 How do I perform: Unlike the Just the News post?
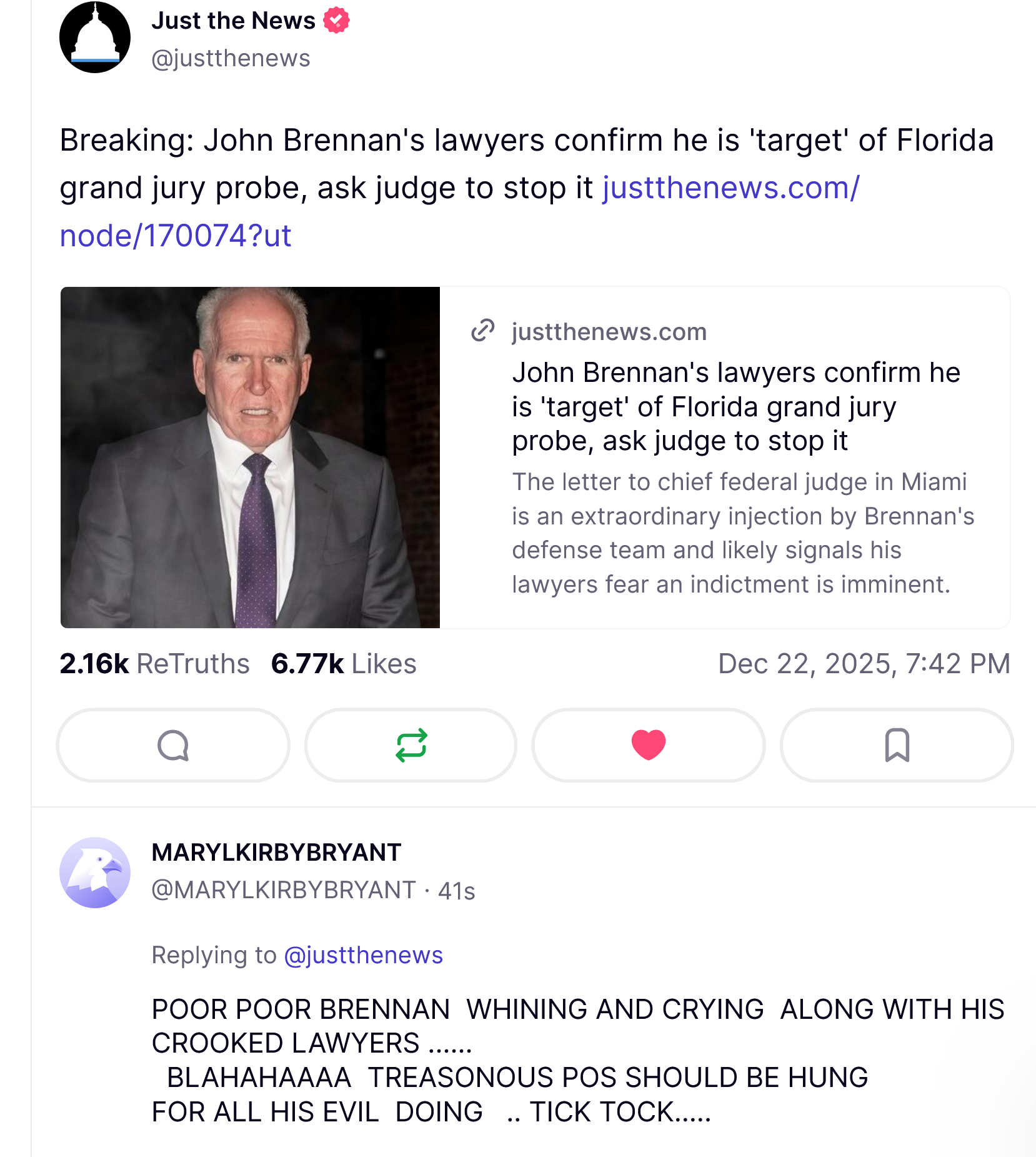tap(648, 745)
